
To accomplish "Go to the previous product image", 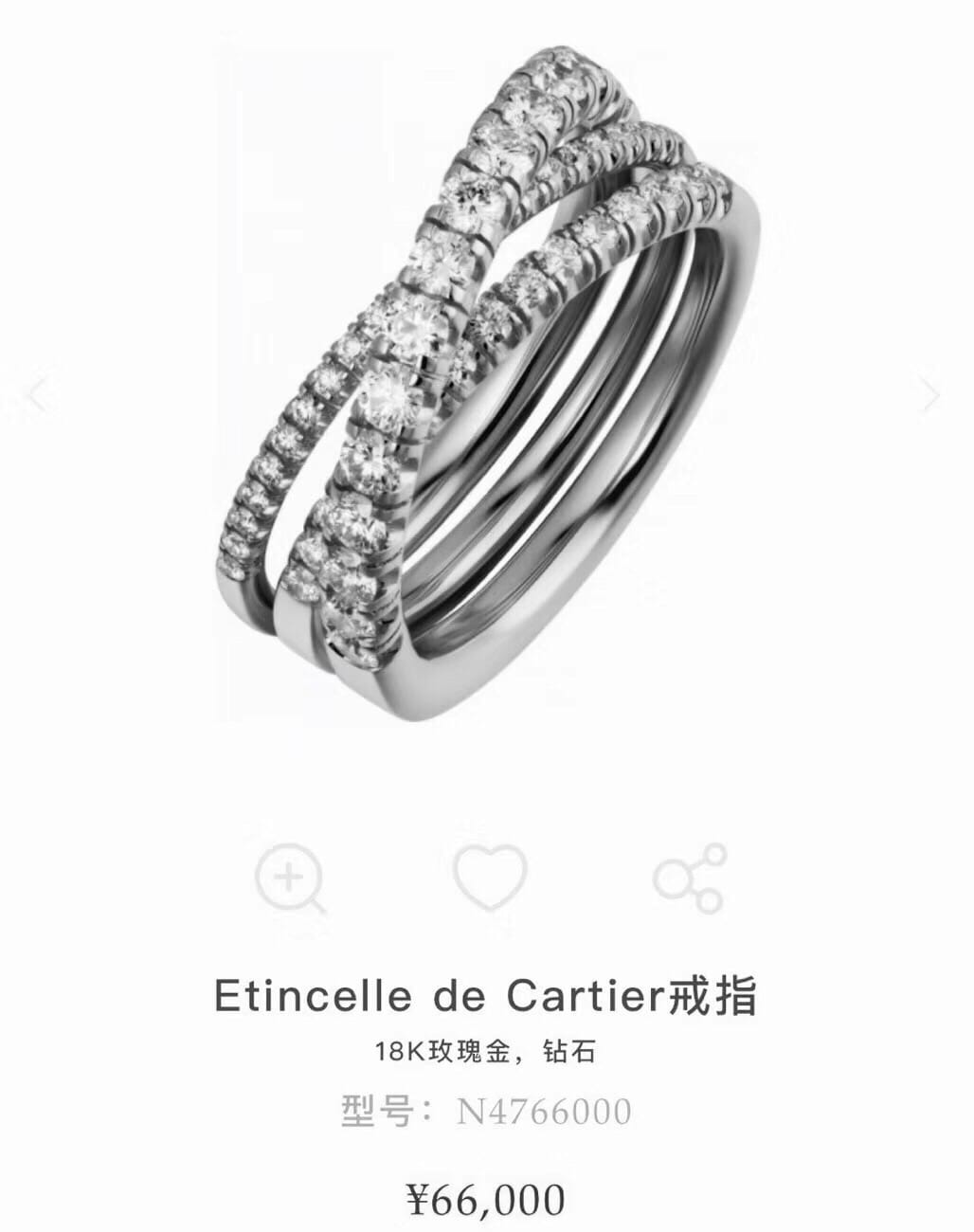I will click(38, 394).
